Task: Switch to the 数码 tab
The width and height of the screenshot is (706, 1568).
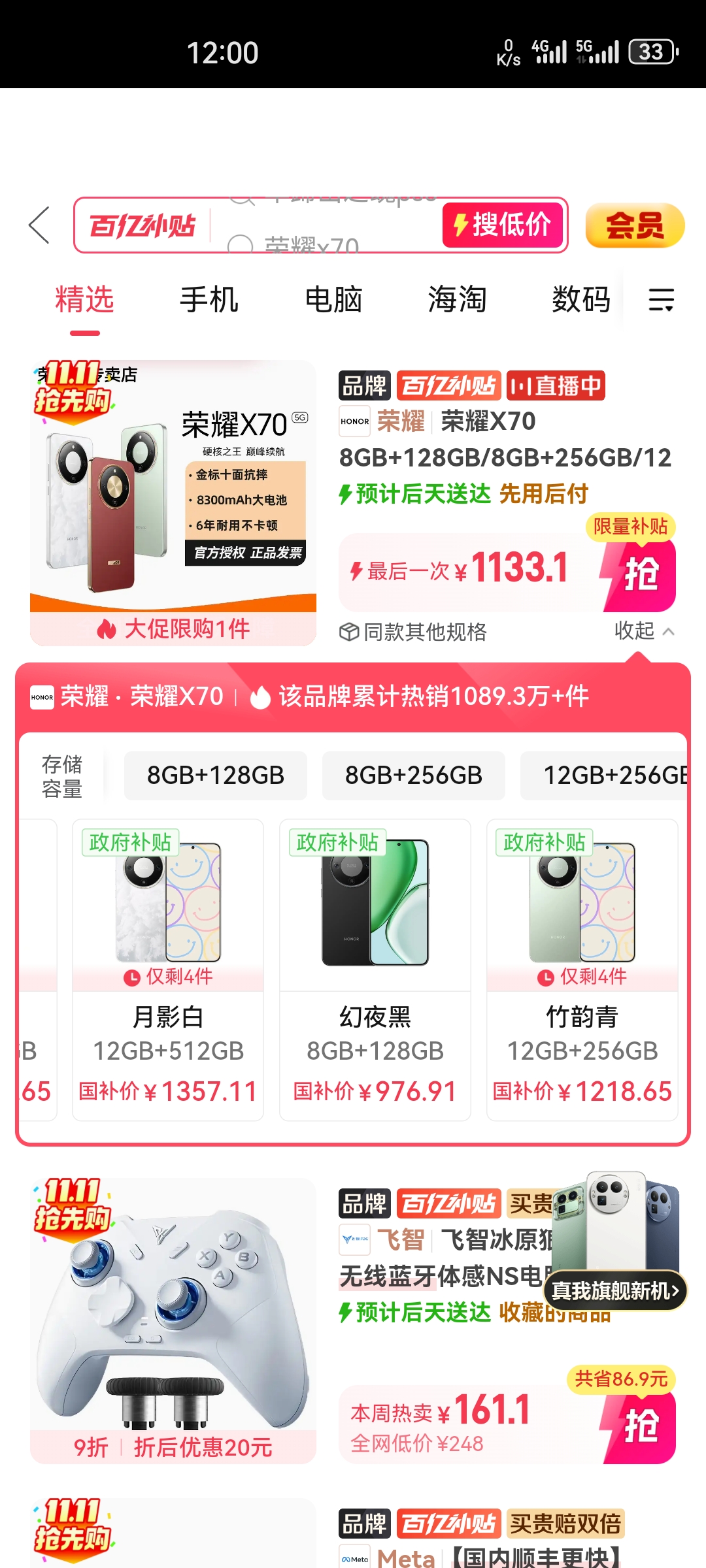Action: 580,301
